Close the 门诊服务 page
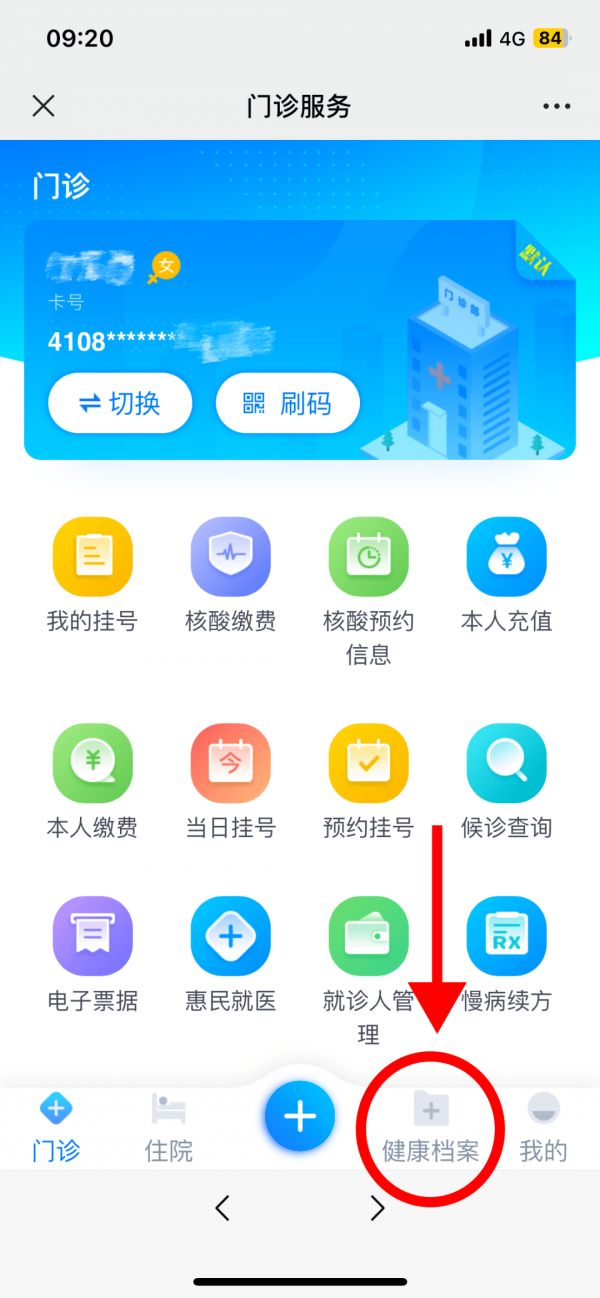 click(43, 106)
